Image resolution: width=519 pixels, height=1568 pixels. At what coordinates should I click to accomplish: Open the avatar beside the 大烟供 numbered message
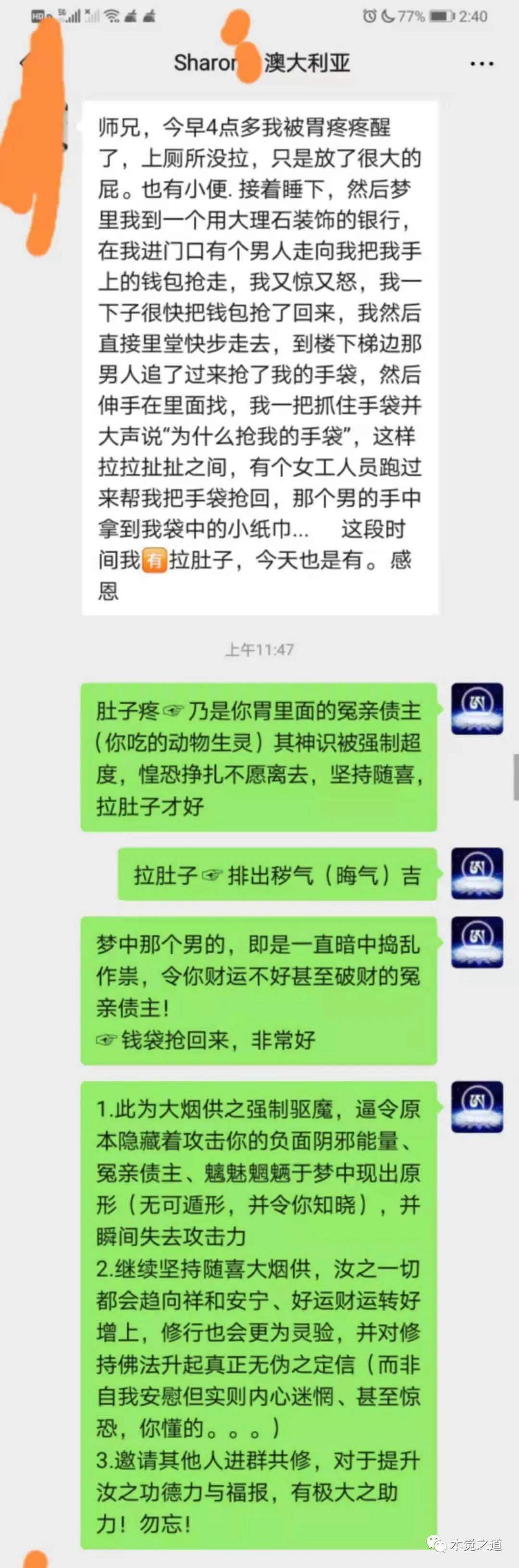pyautogui.click(x=476, y=1106)
